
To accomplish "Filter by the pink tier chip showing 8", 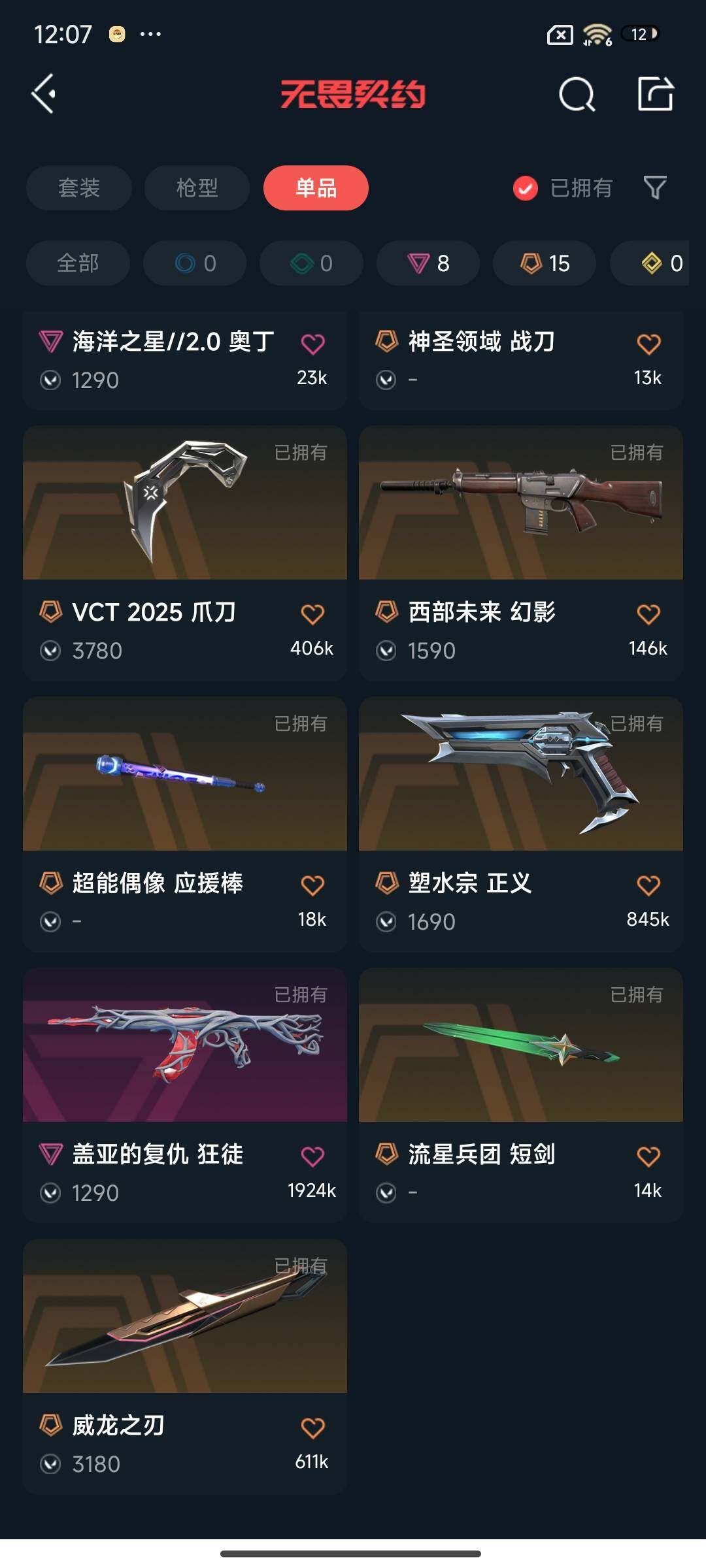I will [x=428, y=263].
